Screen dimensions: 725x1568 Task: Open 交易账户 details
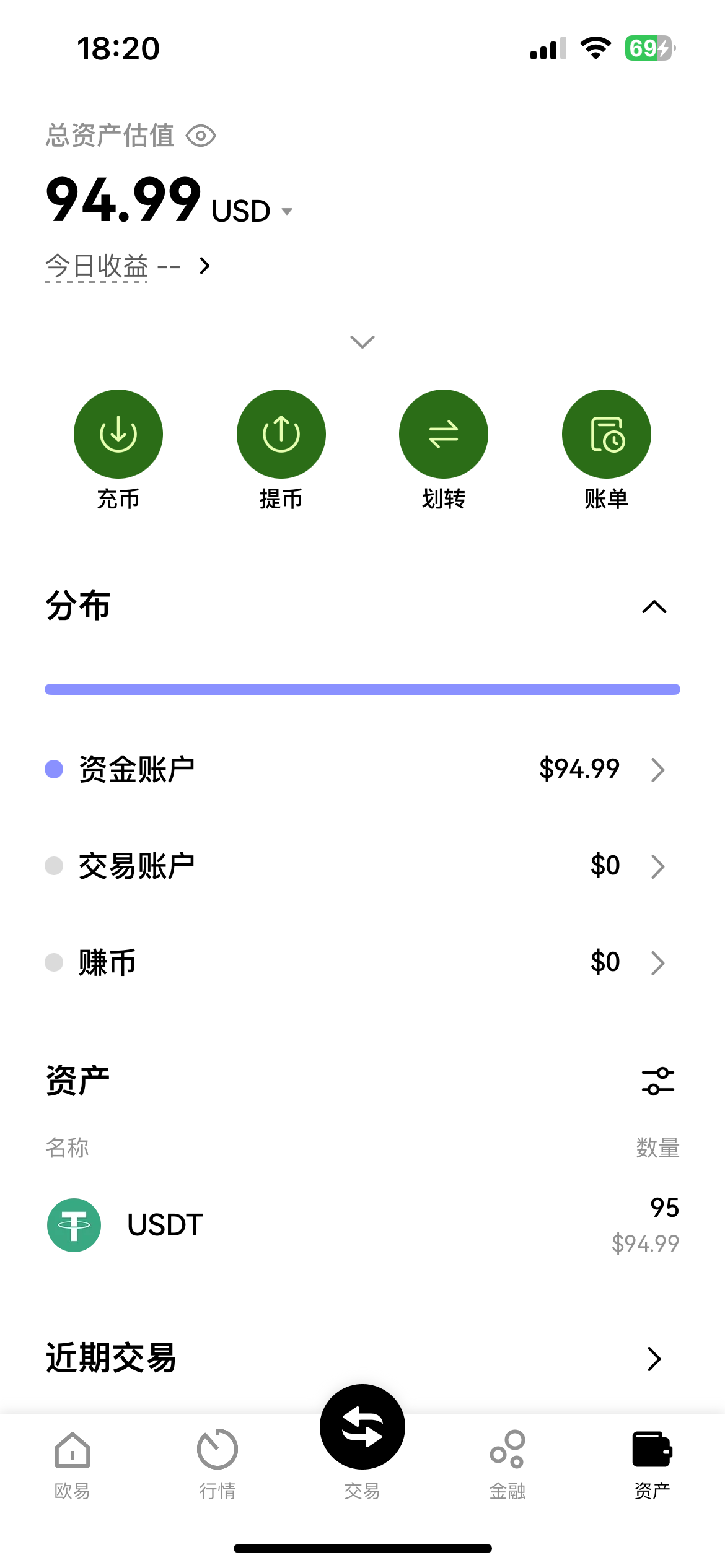point(362,866)
